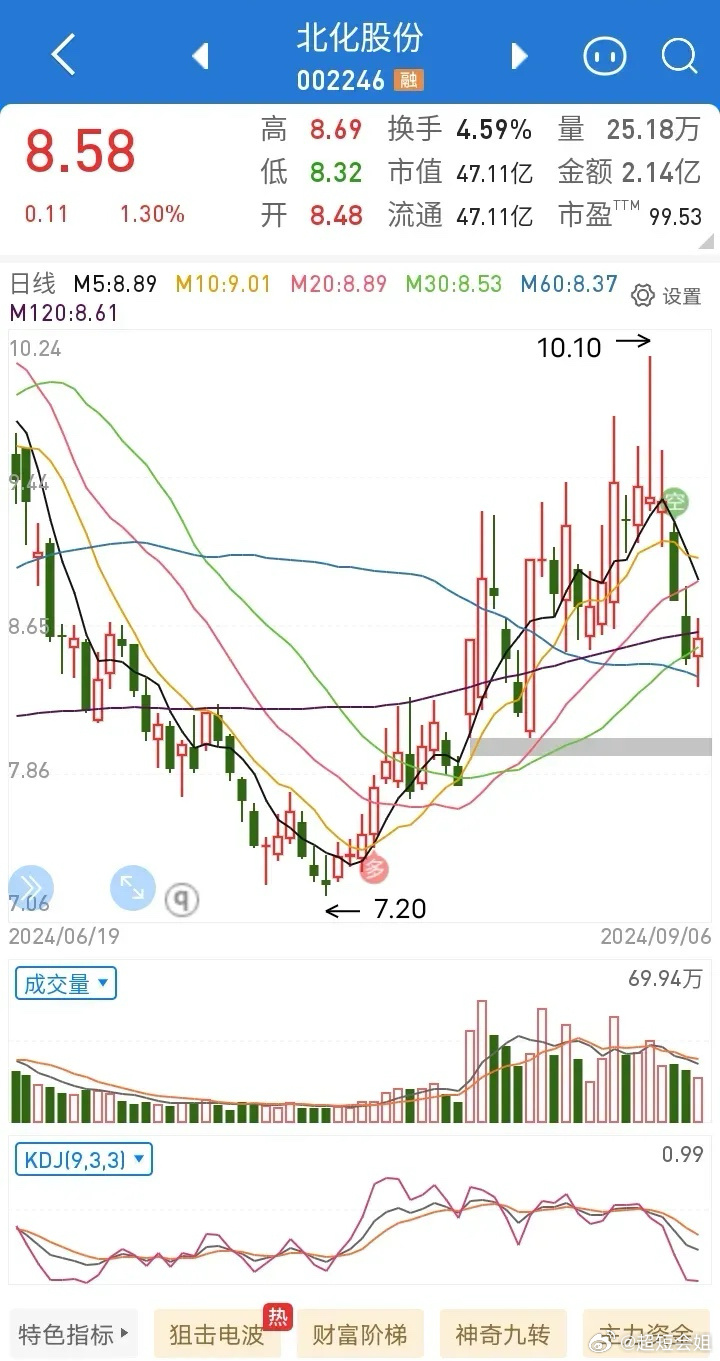This screenshot has width=720, height=1361.
Task: Activate the chart magnifier zoom icon
Action: (180, 899)
